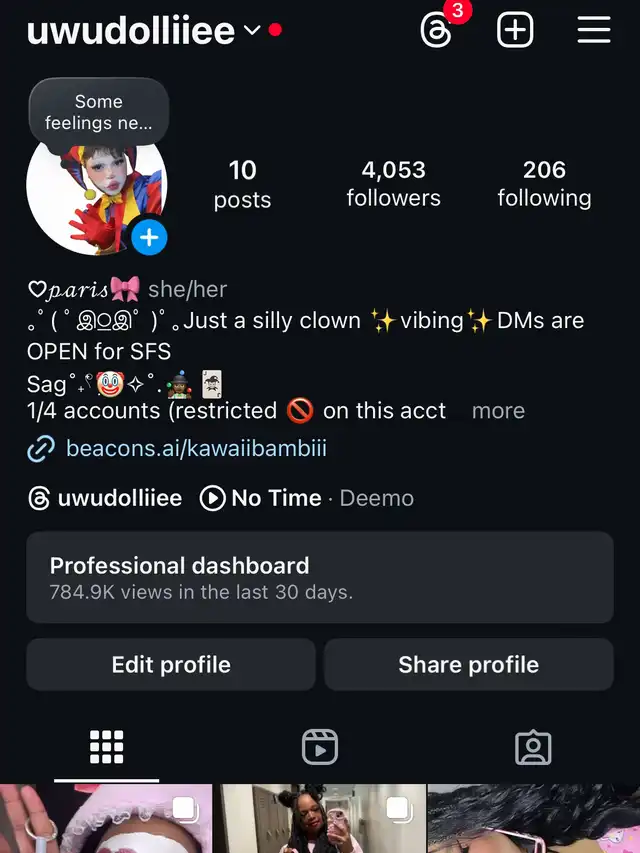The image size is (640, 853).
Task: Expand the bio with 'more'
Action: pos(498,411)
